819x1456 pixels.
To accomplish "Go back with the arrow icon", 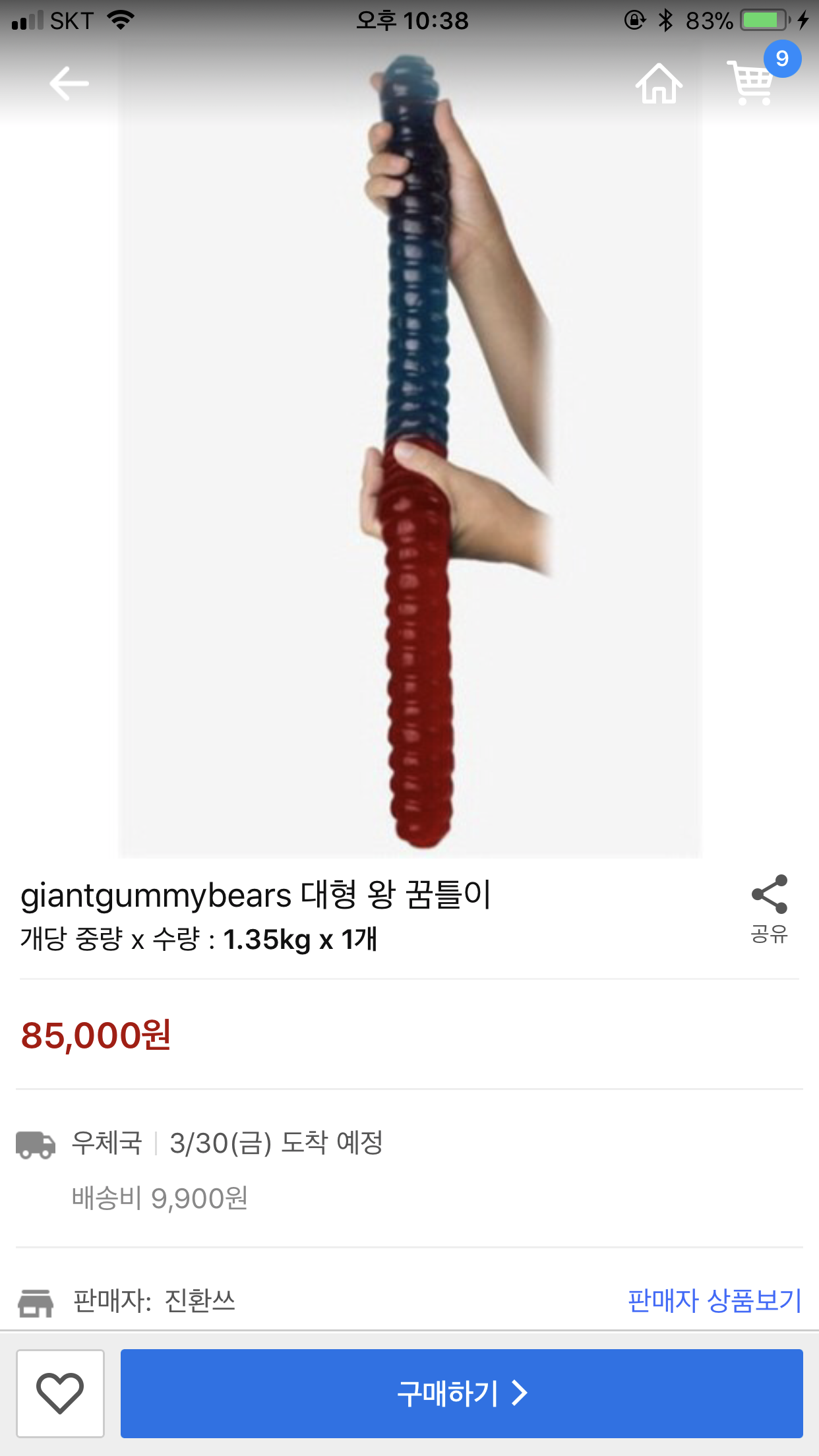I will pos(69,84).
